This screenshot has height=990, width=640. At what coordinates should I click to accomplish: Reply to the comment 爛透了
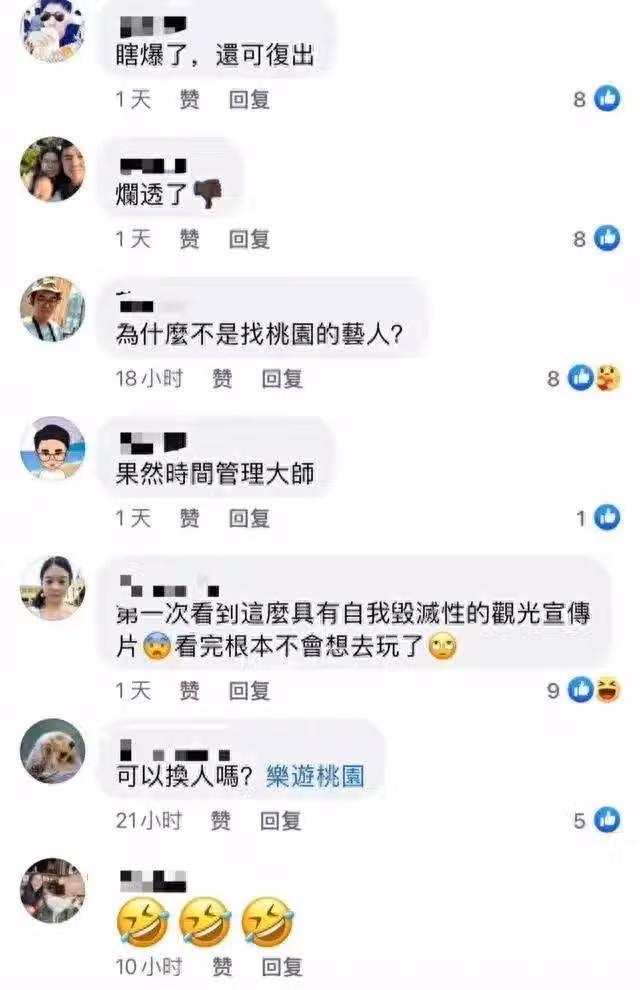(249, 239)
